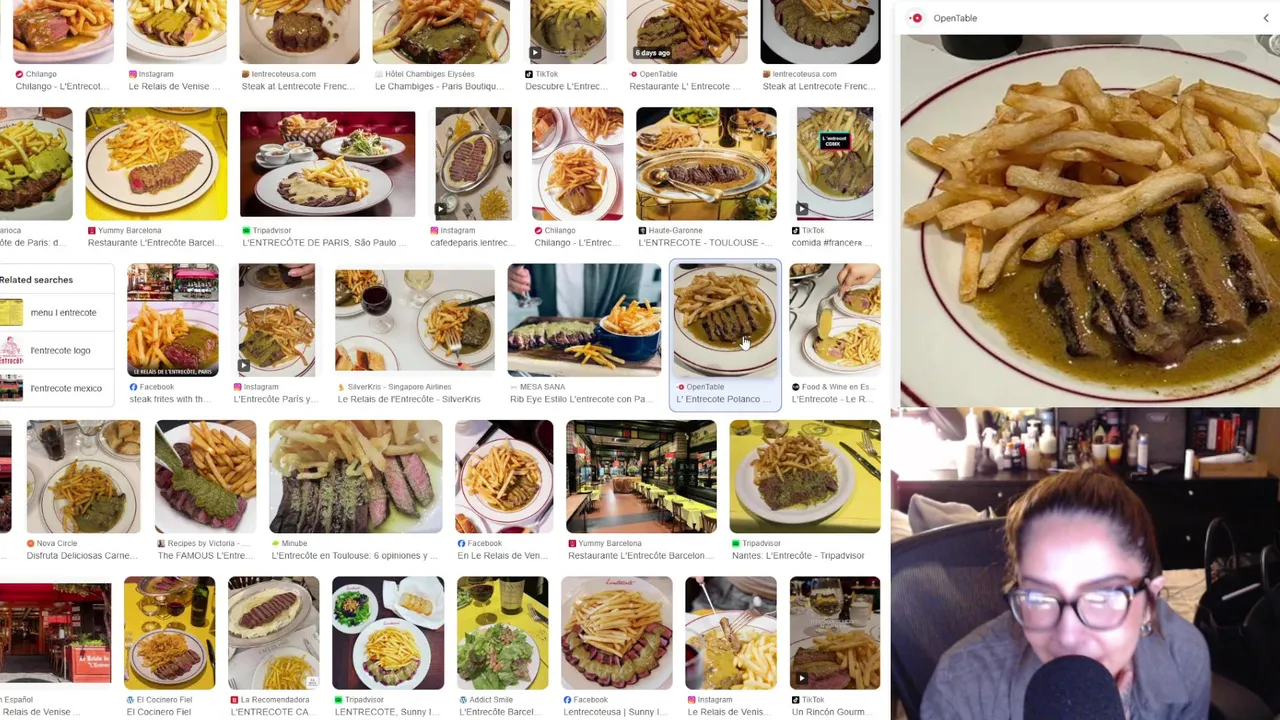Open the Hôtel Chambiges Elysées result
1280x720 pixels.
(x=440, y=32)
